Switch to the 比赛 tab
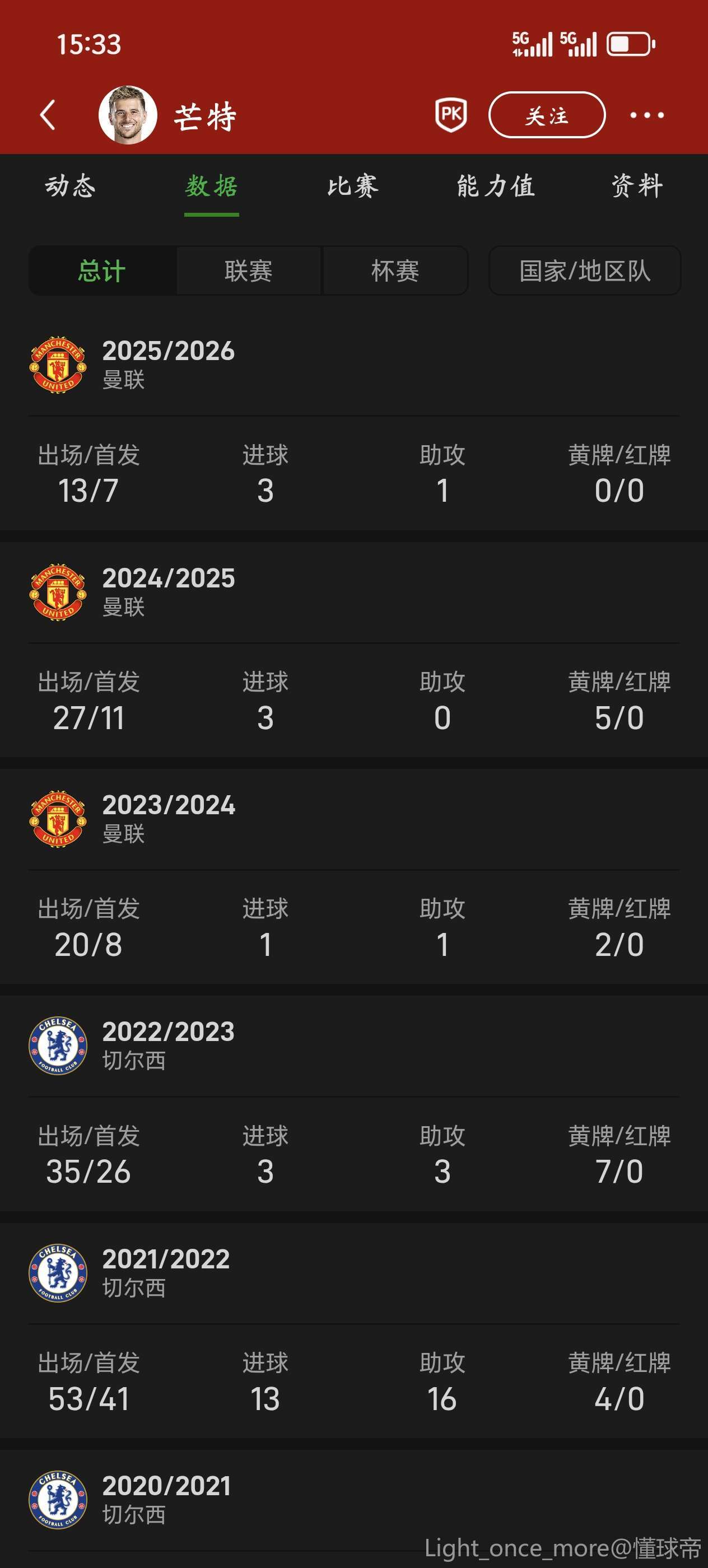This screenshot has width=708, height=1568. [352, 186]
